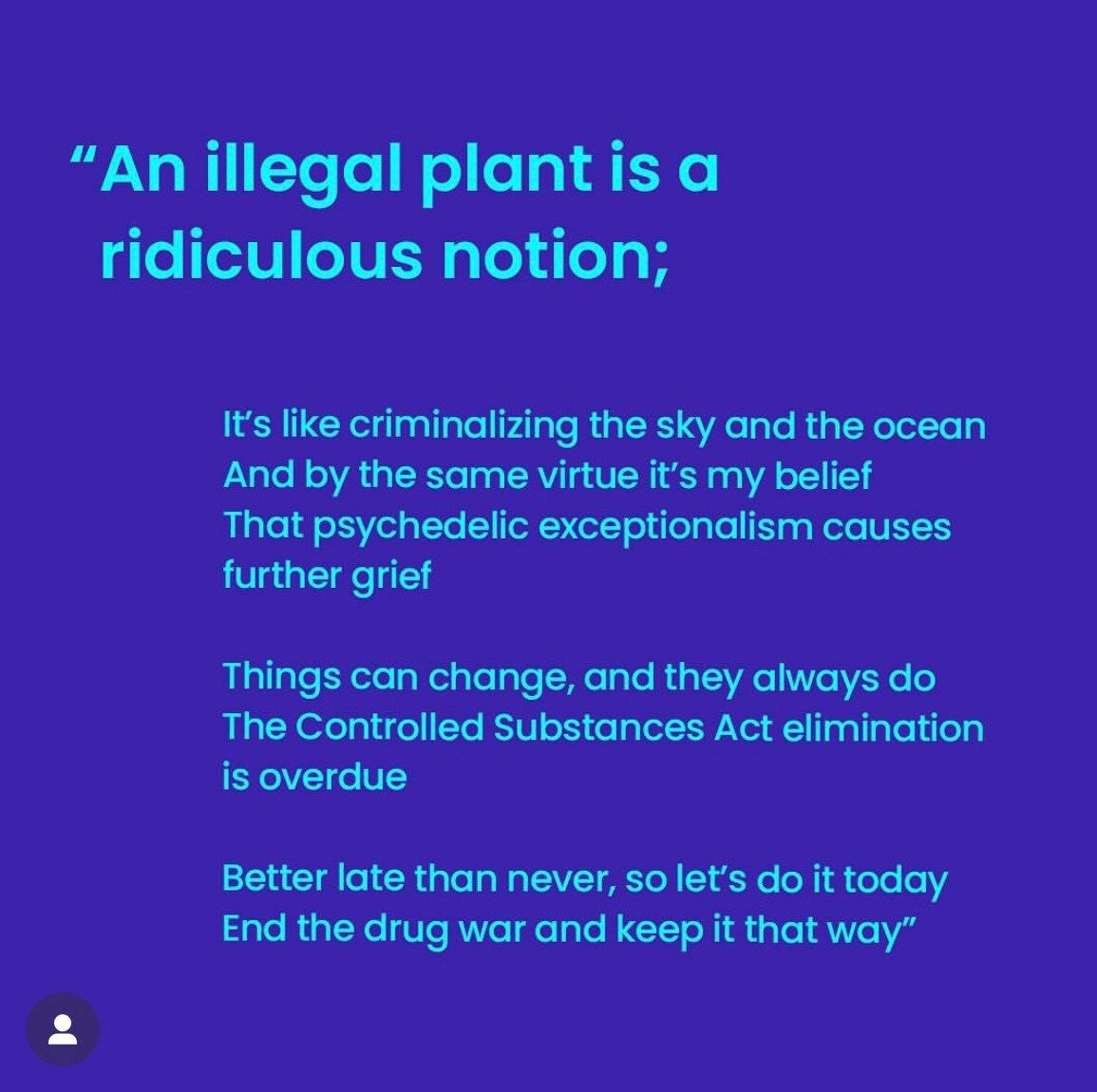The width and height of the screenshot is (1097, 1092).
Task: Show tagged people on this post
Action: [x=63, y=1029]
